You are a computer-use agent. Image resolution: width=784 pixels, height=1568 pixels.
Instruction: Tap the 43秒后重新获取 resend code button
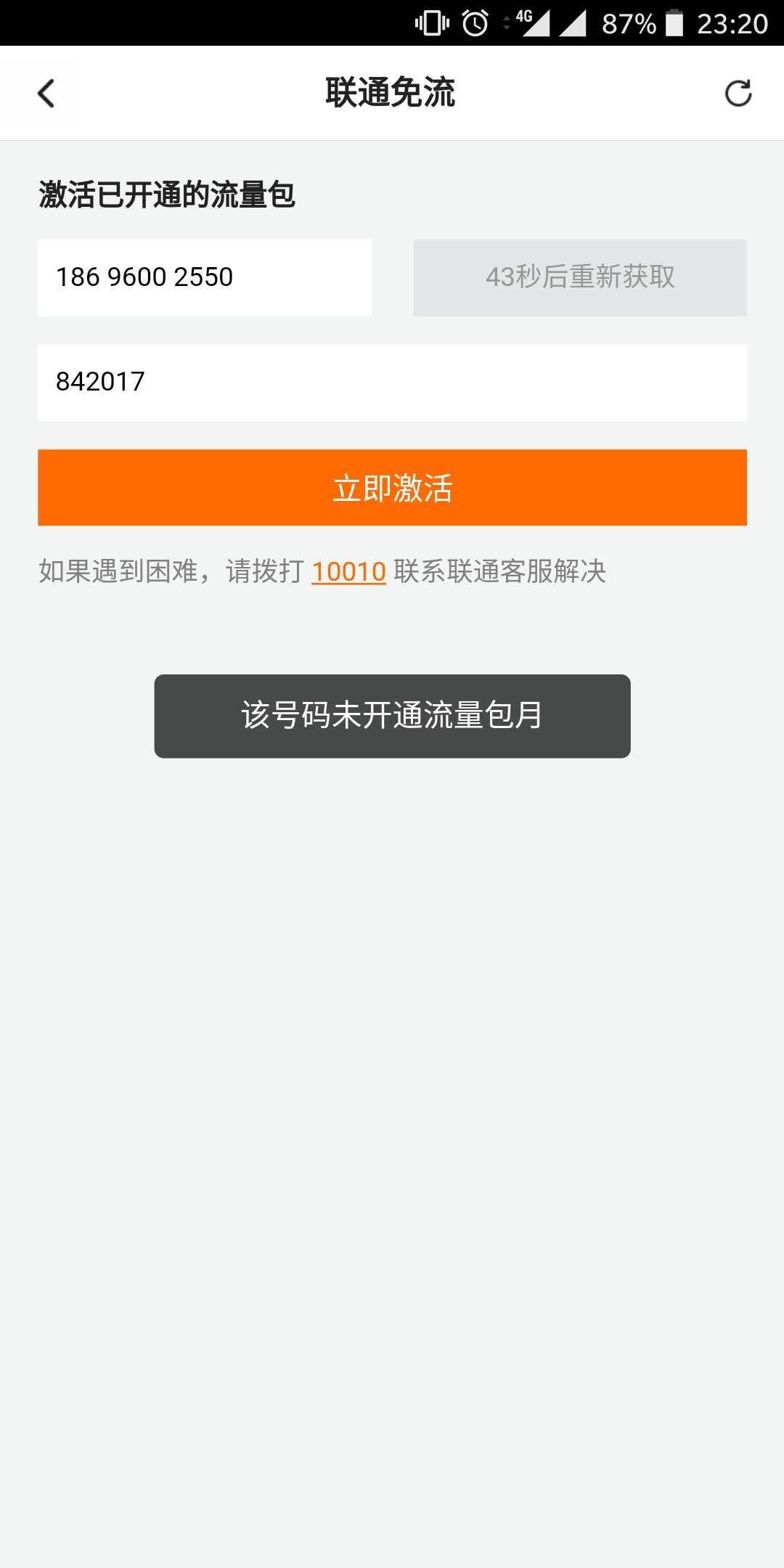click(580, 277)
